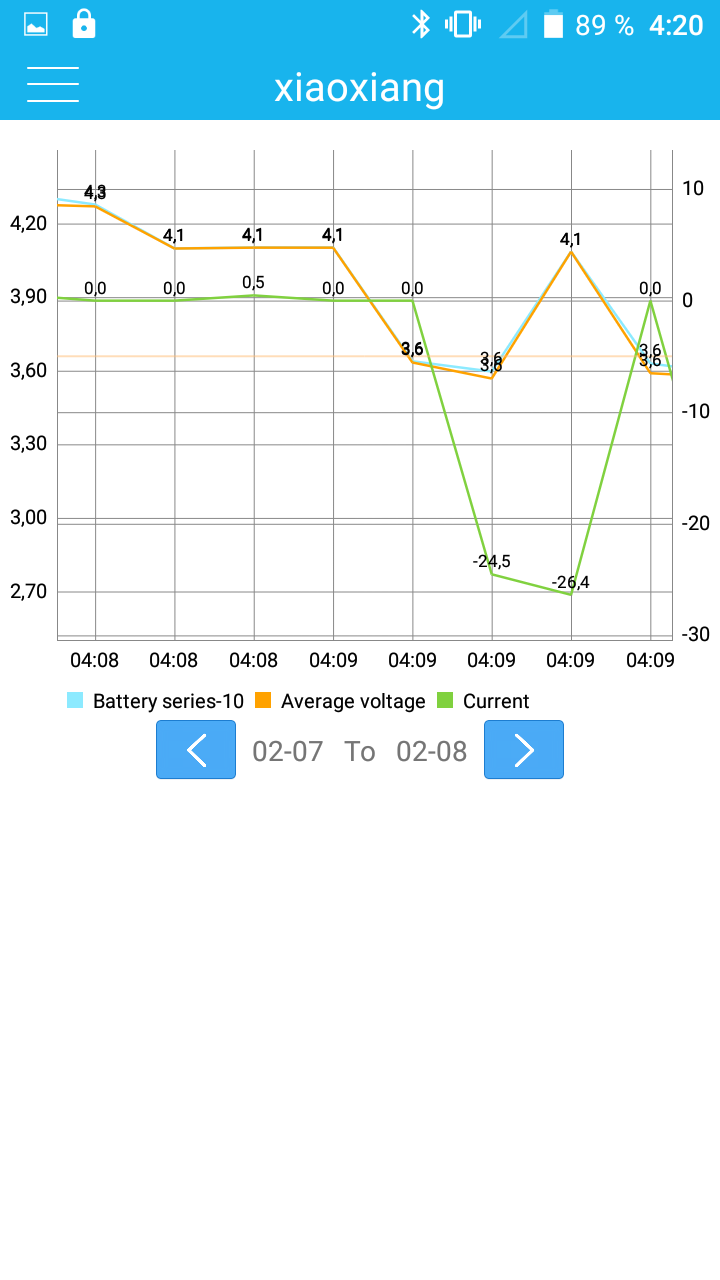The image size is (720, 1280).
Task: Advance to the next date range
Action: click(524, 749)
